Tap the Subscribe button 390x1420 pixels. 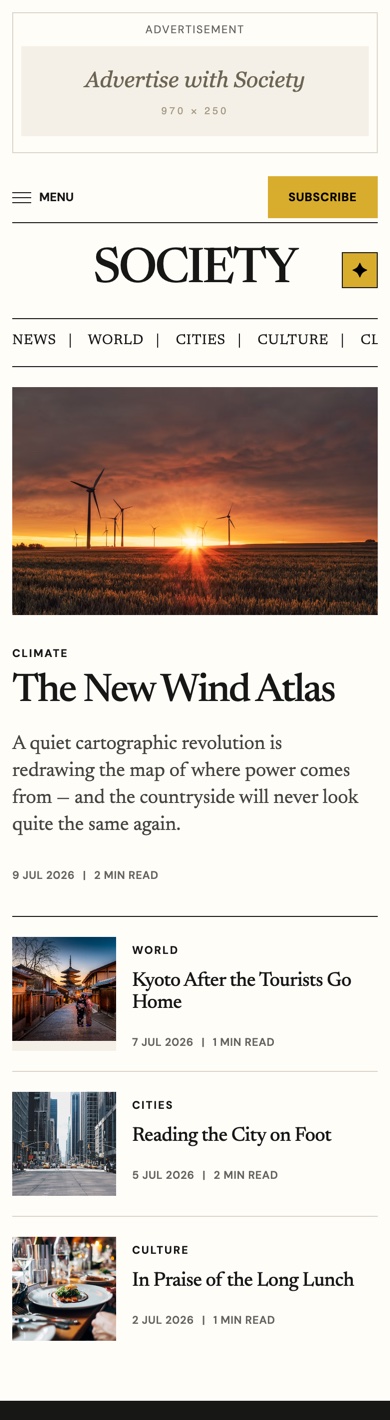point(322,197)
